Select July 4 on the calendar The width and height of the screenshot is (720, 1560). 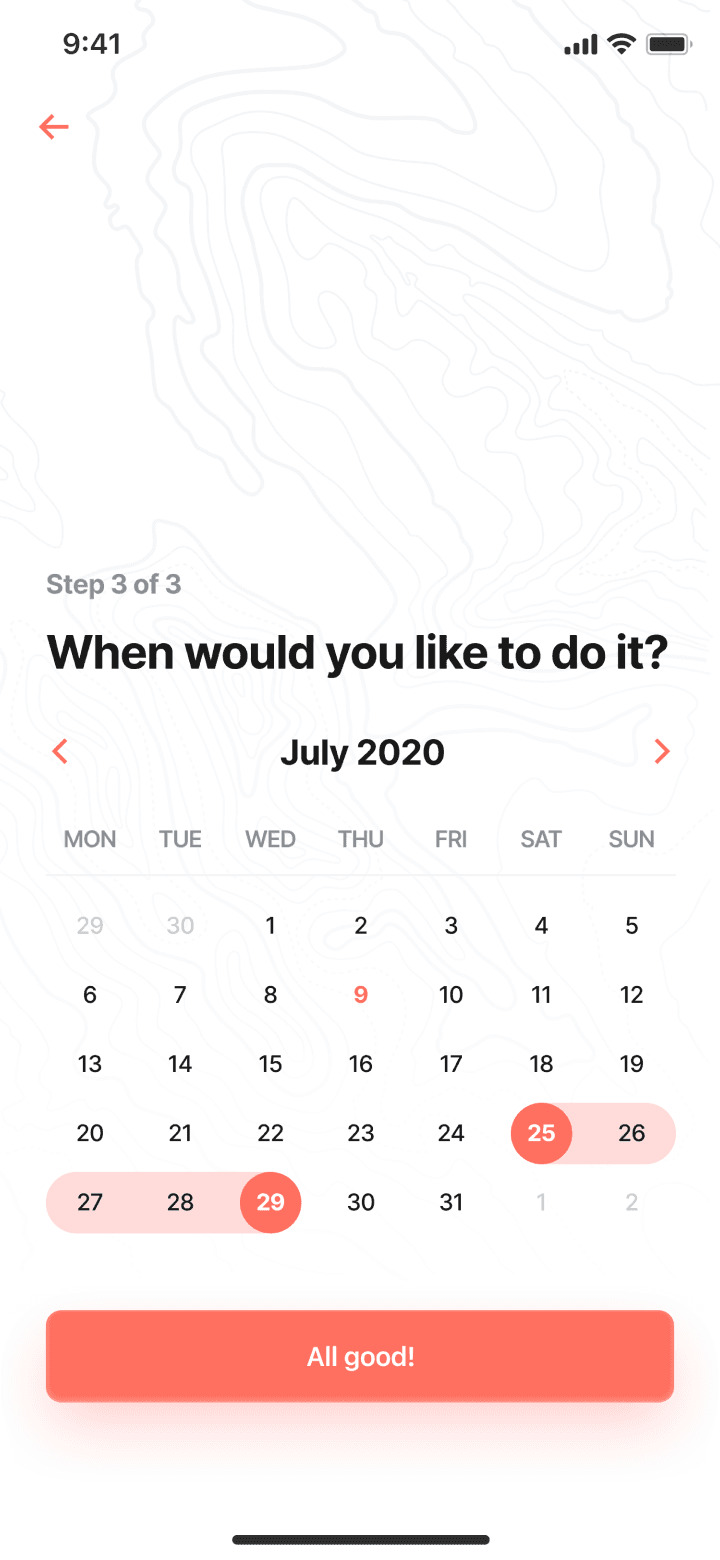coord(541,926)
